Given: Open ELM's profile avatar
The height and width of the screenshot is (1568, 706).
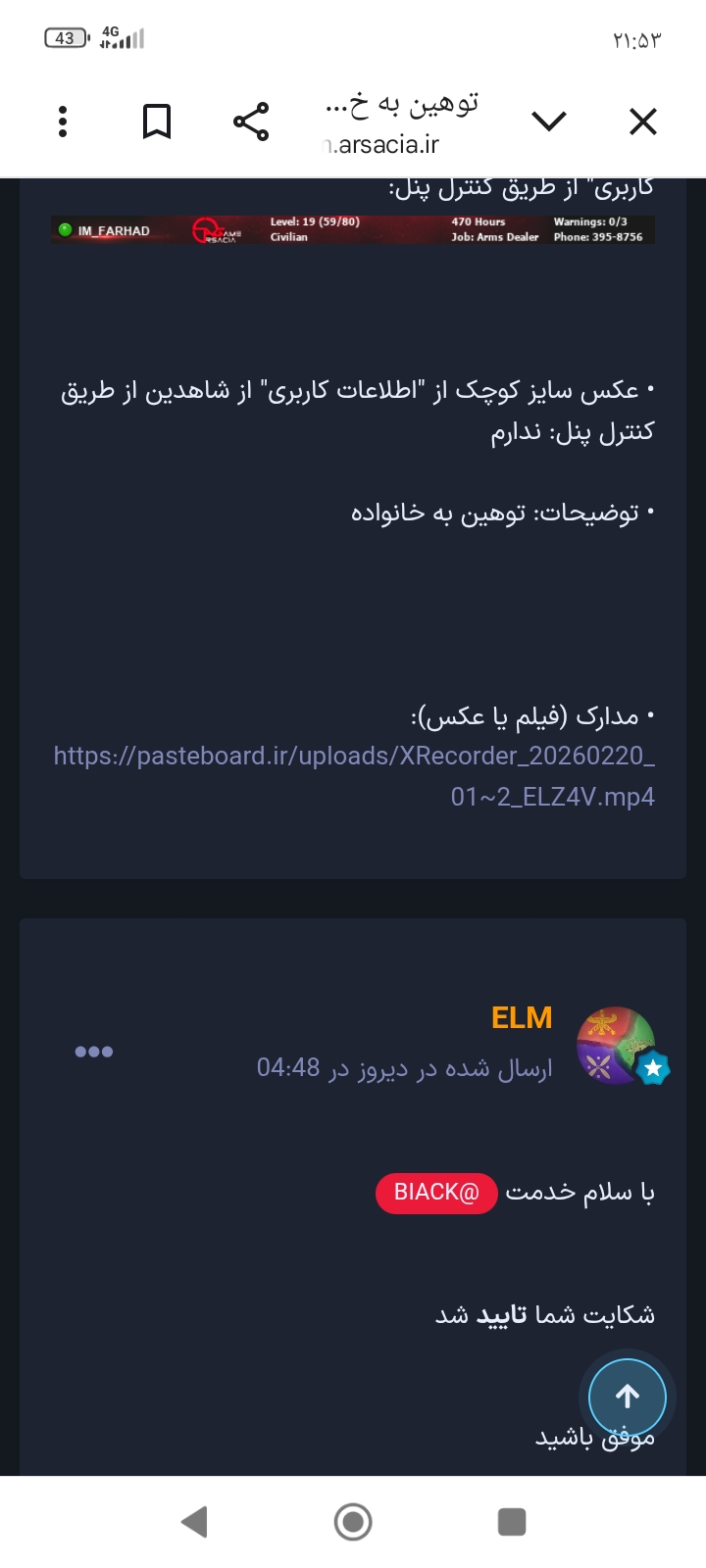Looking at the screenshot, I should tap(616, 1046).
